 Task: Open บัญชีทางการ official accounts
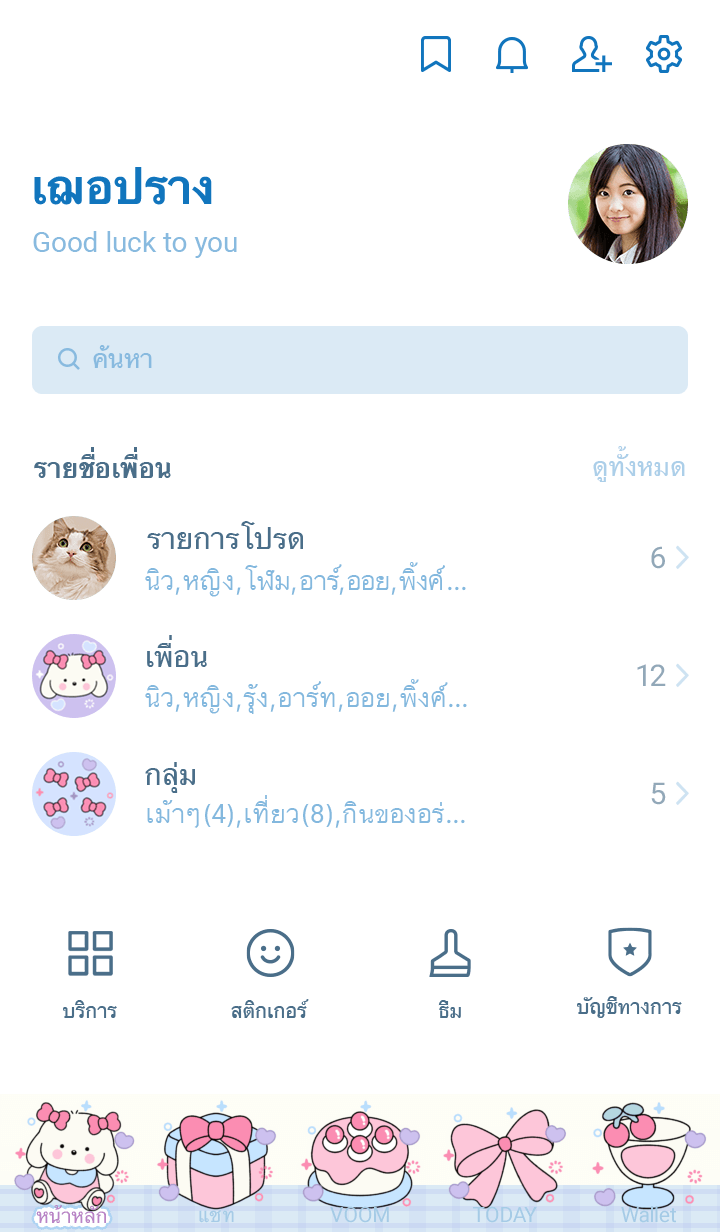(x=629, y=974)
